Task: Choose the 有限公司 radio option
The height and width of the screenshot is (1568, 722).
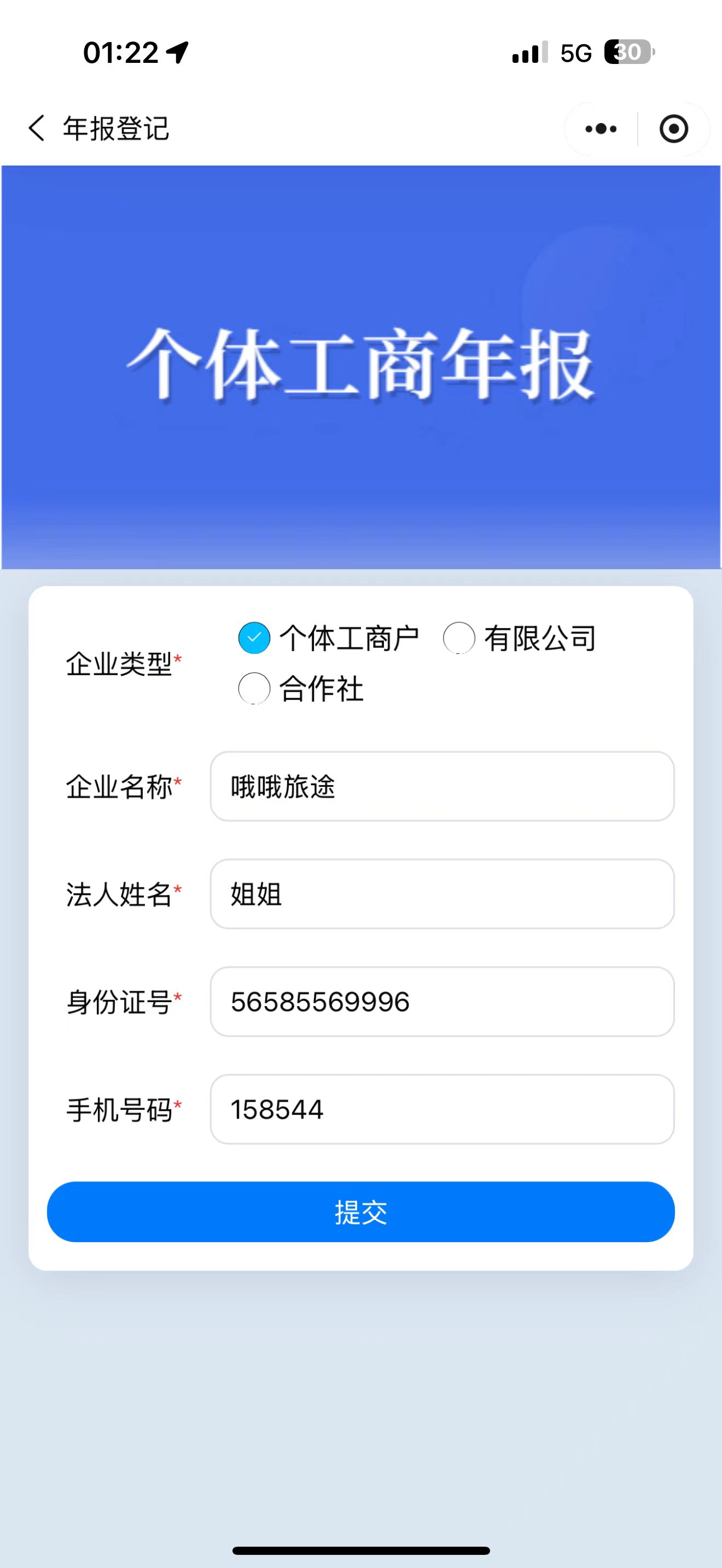Action: [x=459, y=638]
